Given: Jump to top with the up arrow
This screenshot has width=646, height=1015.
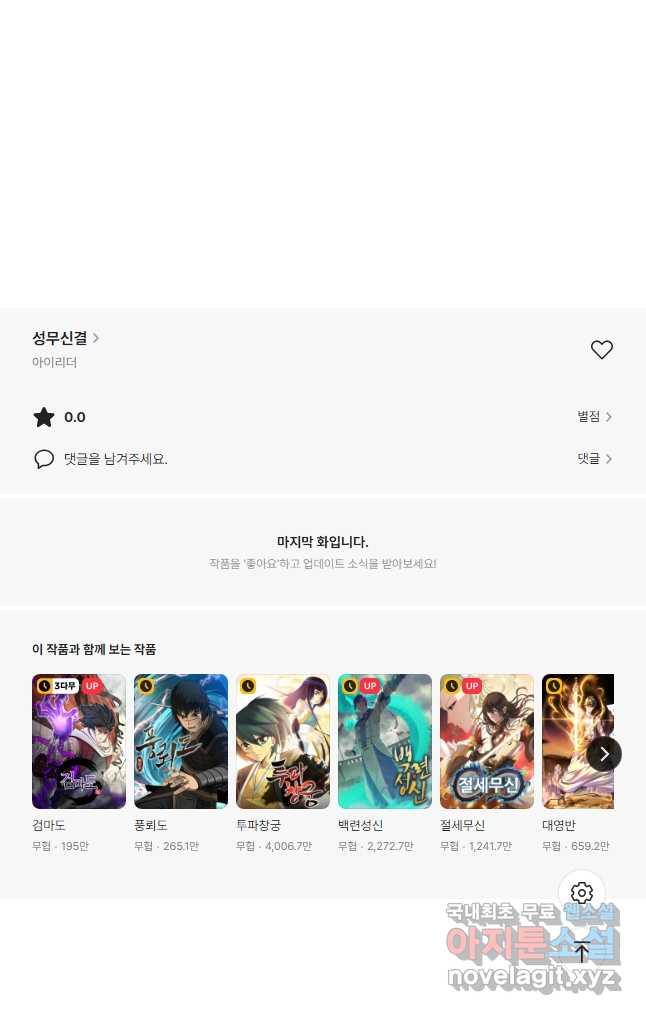Looking at the screenshot, I should (x=582, y=952).
